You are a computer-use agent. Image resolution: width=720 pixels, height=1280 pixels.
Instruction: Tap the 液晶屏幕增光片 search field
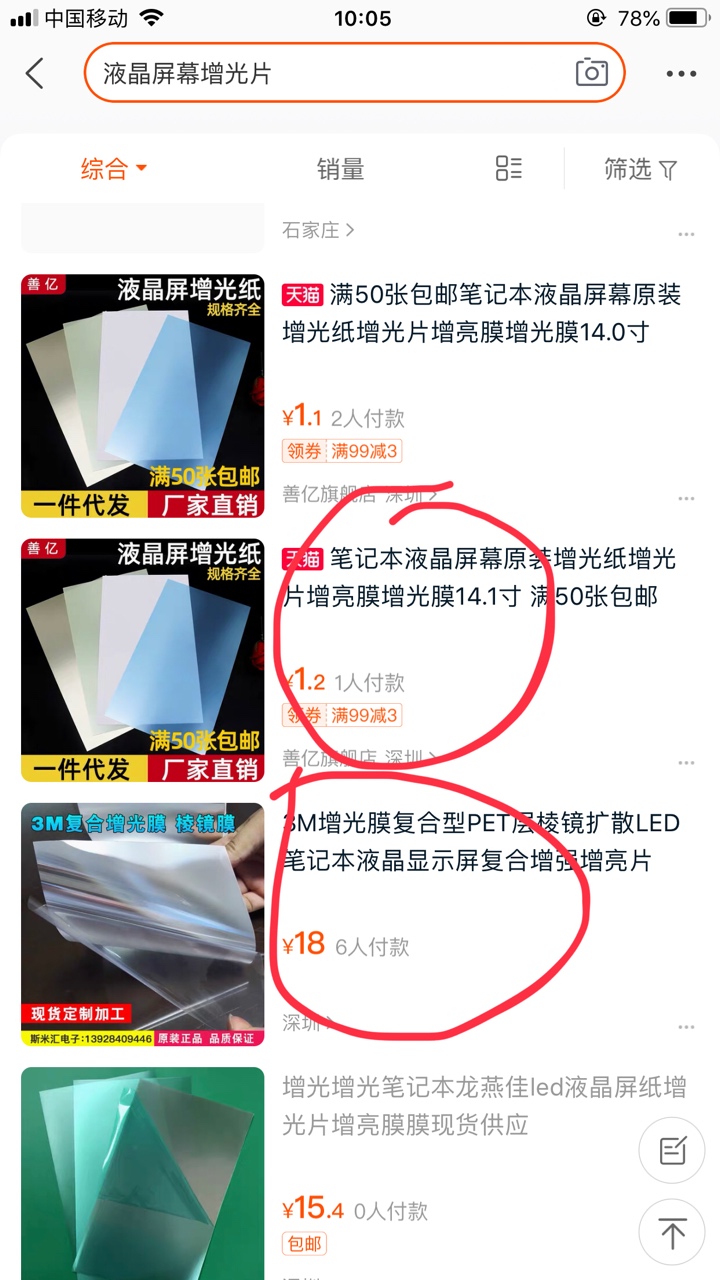pyautogui.click(x=330, y=73)
